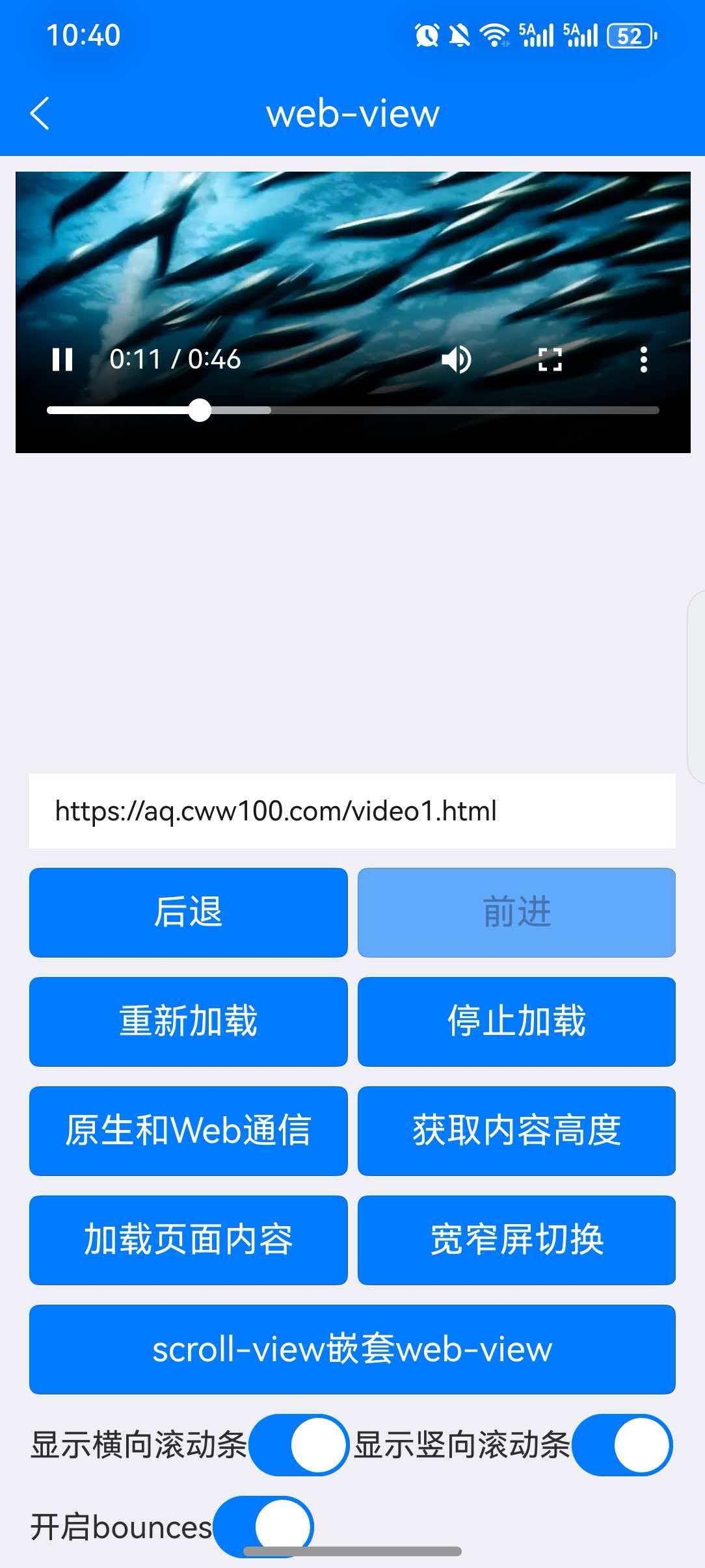Disable 显示竖向滚动条 switch
705x1568 pixels.
tap(622, 1444)
